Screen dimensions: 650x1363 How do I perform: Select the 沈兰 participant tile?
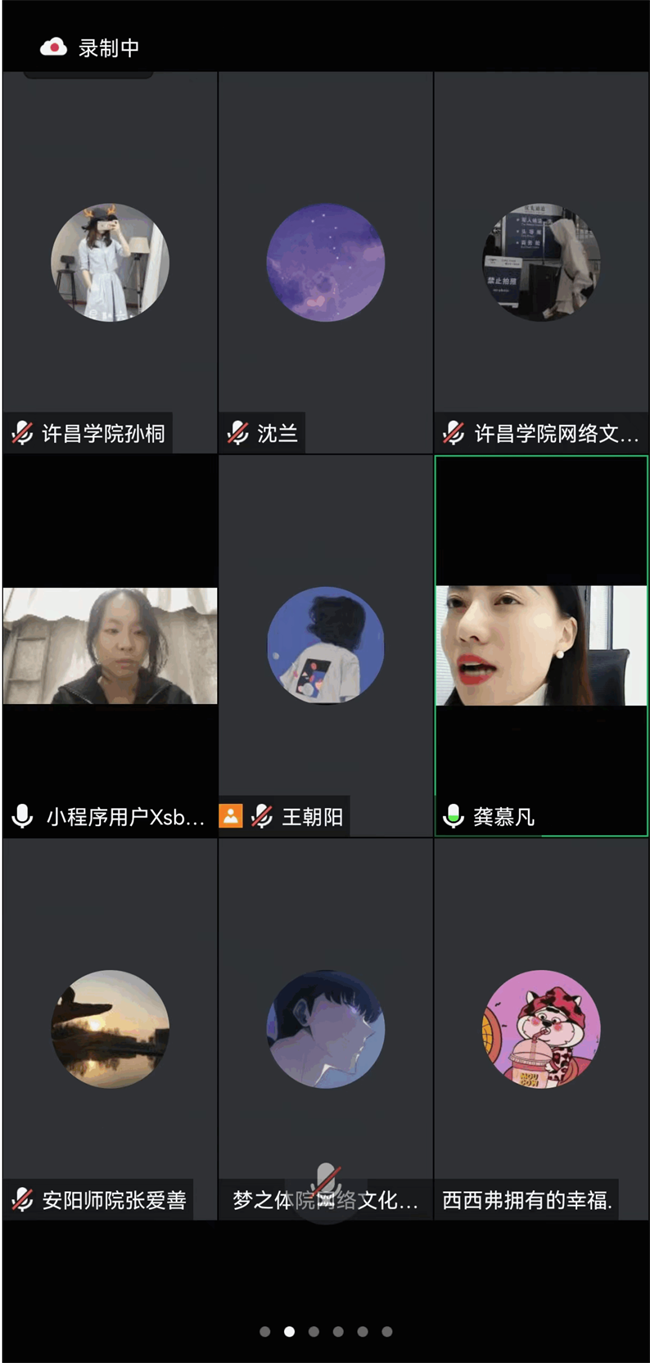pos(325,263)
